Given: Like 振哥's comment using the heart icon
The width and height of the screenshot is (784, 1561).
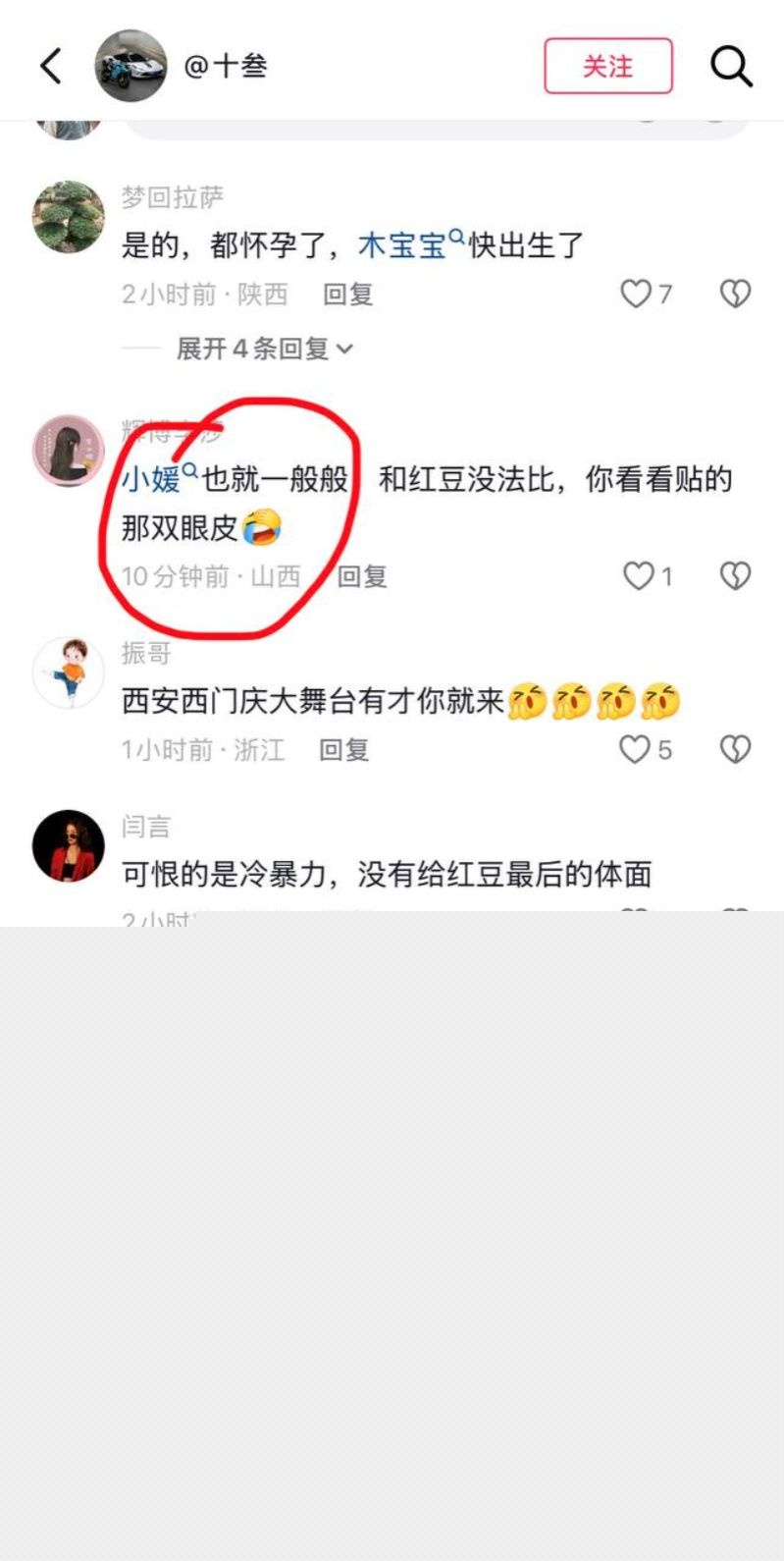Looking at the screenshot, I should pos(638,749).
